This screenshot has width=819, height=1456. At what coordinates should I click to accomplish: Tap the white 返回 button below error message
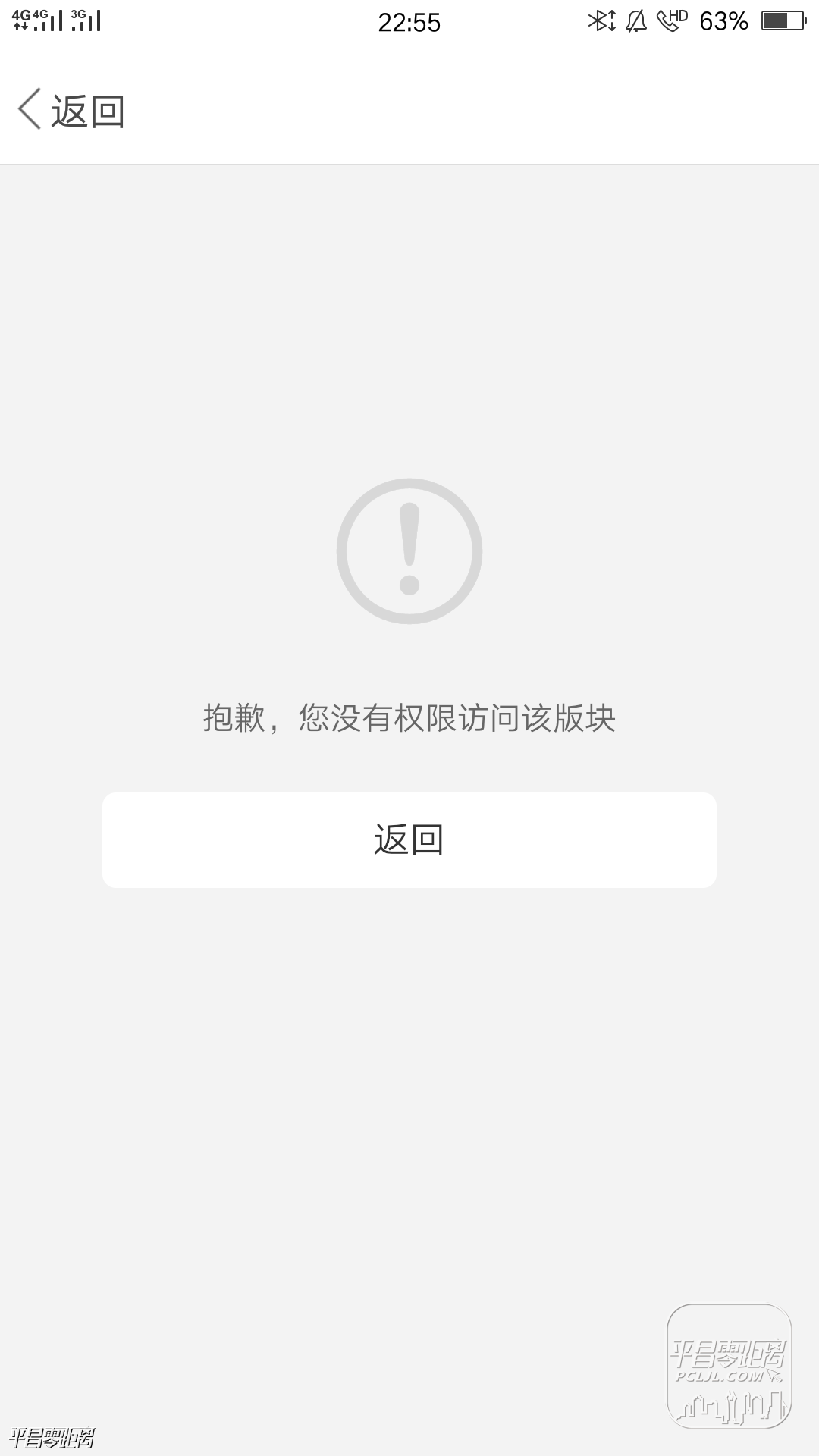[x=409, y=840]
